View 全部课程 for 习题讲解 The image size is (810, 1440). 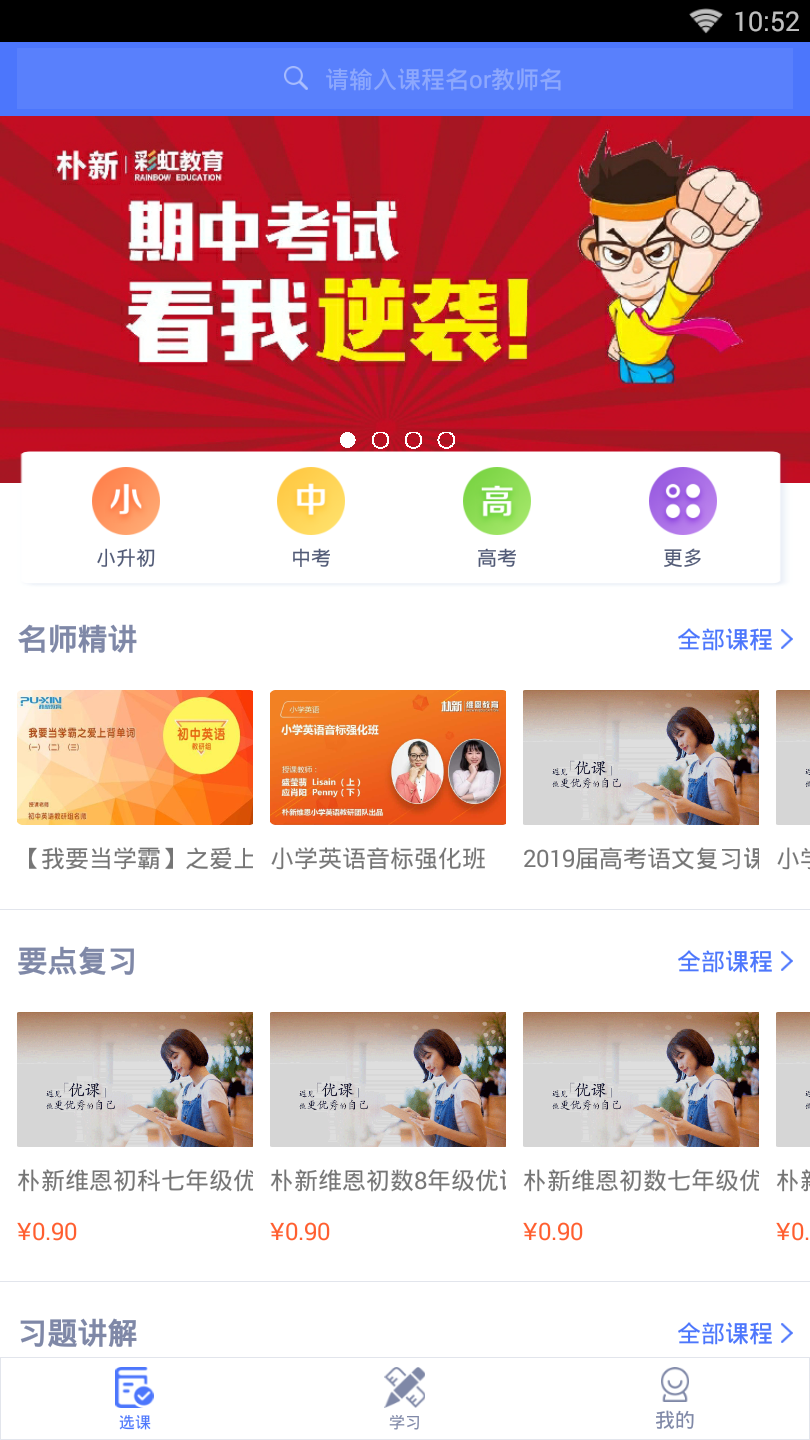click(x=735, y=1334)
